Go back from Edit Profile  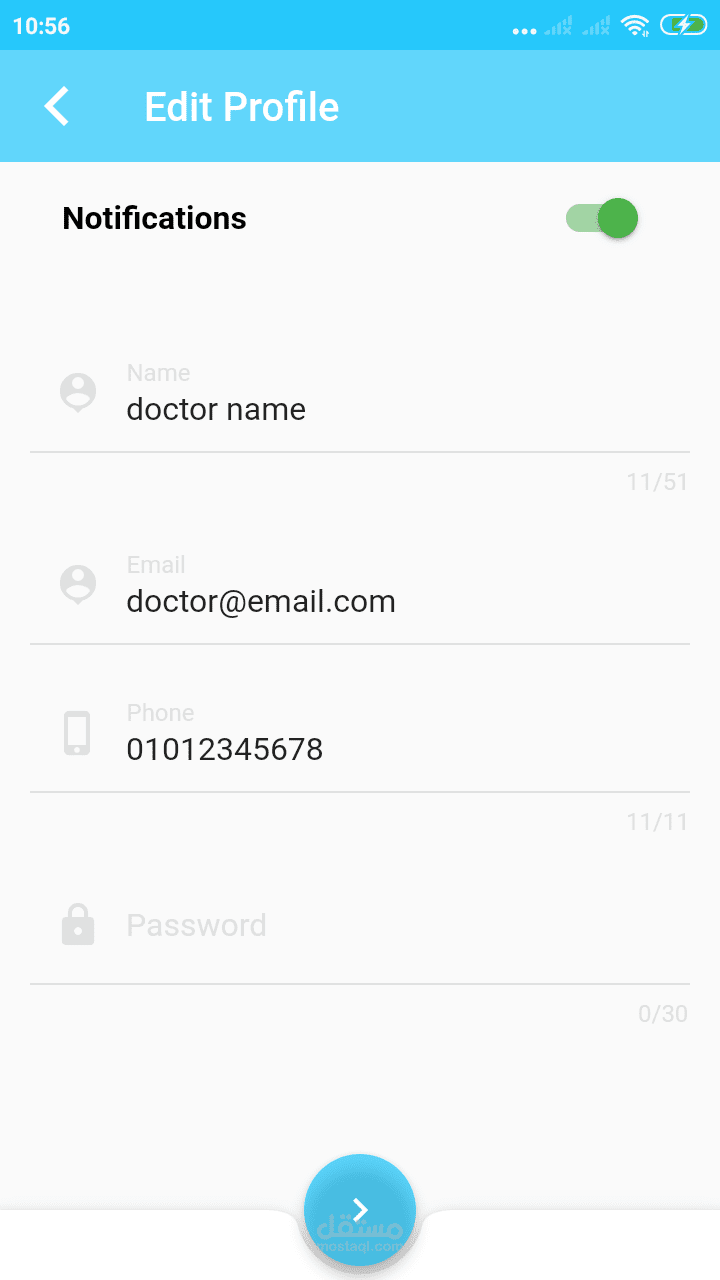(x=57, y=107)
